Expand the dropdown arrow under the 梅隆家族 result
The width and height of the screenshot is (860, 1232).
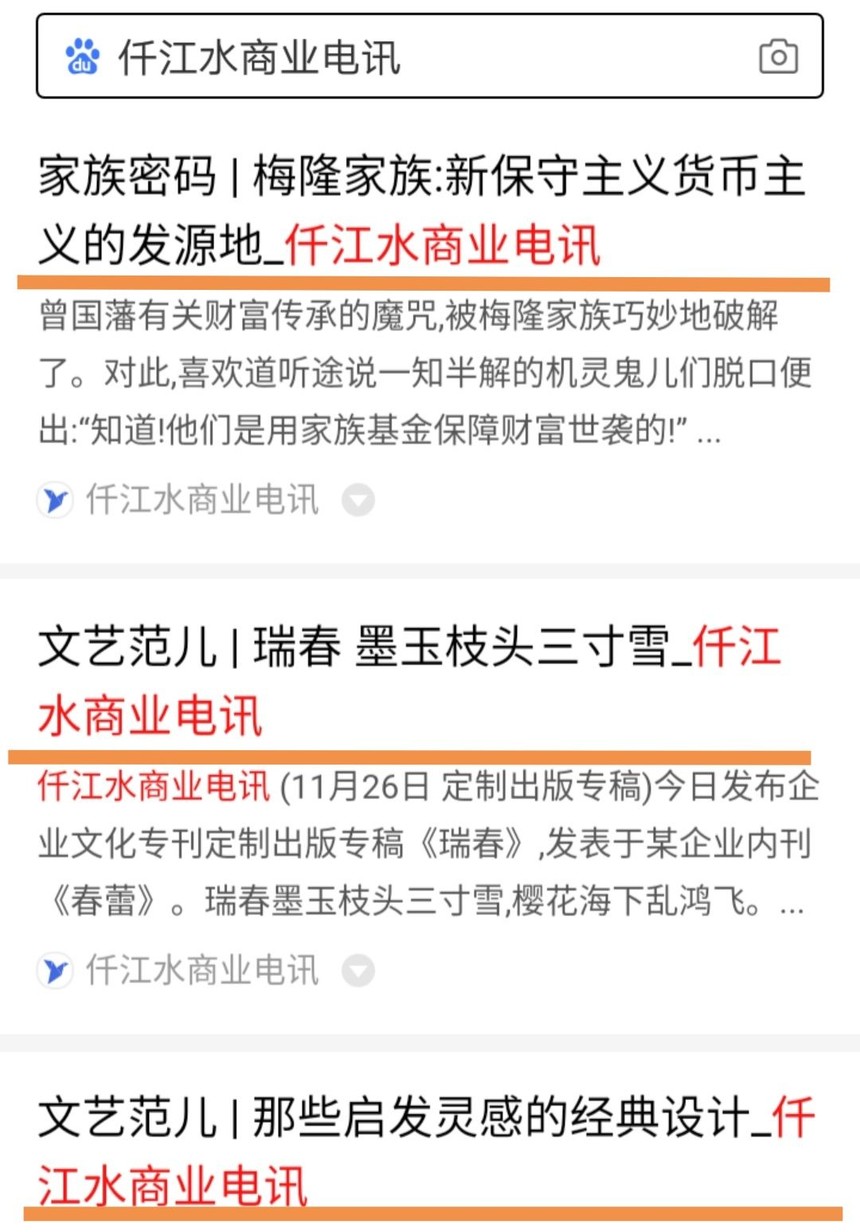[358, 500]
